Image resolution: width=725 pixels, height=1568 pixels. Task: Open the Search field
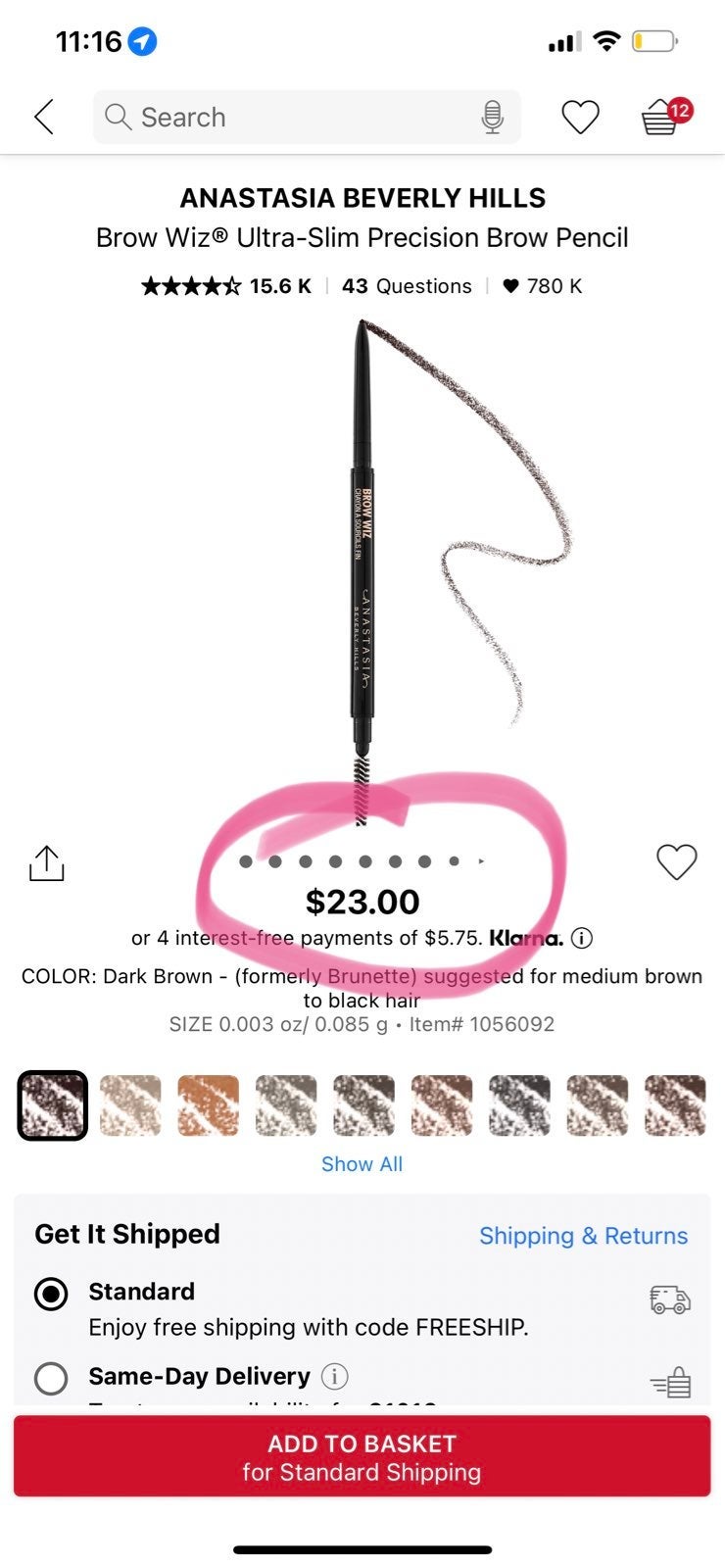point(307,117)
